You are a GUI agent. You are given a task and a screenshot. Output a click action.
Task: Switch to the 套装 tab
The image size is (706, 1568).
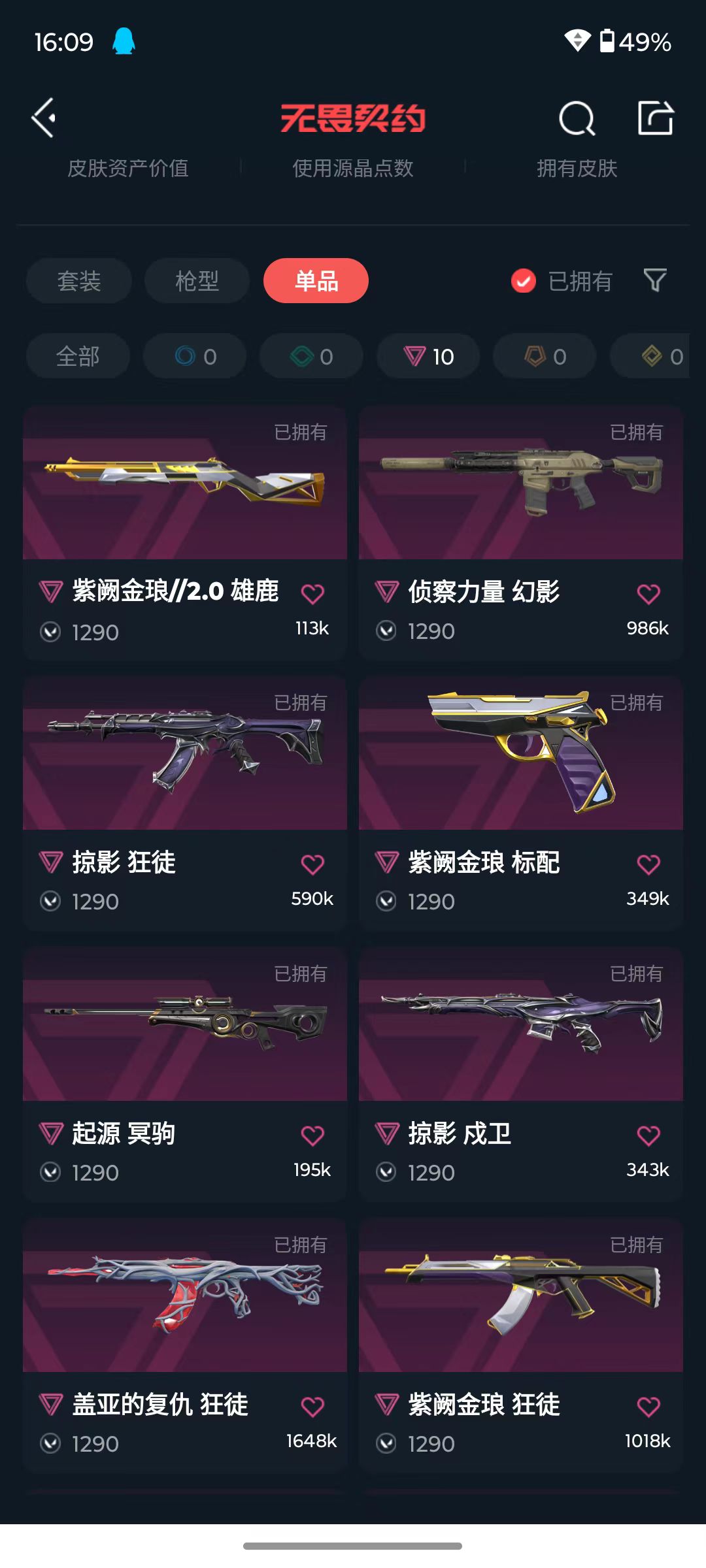pyautogui.click(x=78, y=281)
